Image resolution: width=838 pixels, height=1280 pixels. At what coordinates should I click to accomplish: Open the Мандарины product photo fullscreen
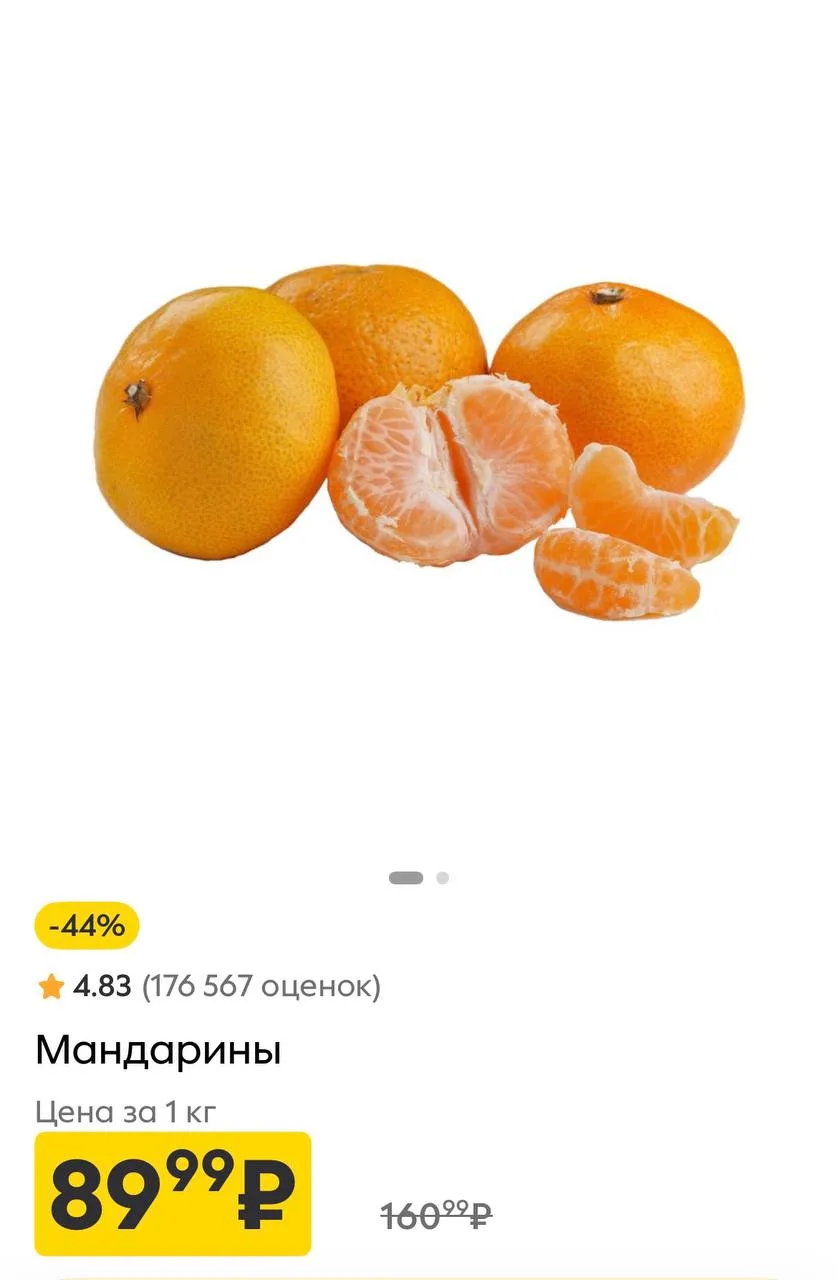pyautogui.click(x=420, y=440)
